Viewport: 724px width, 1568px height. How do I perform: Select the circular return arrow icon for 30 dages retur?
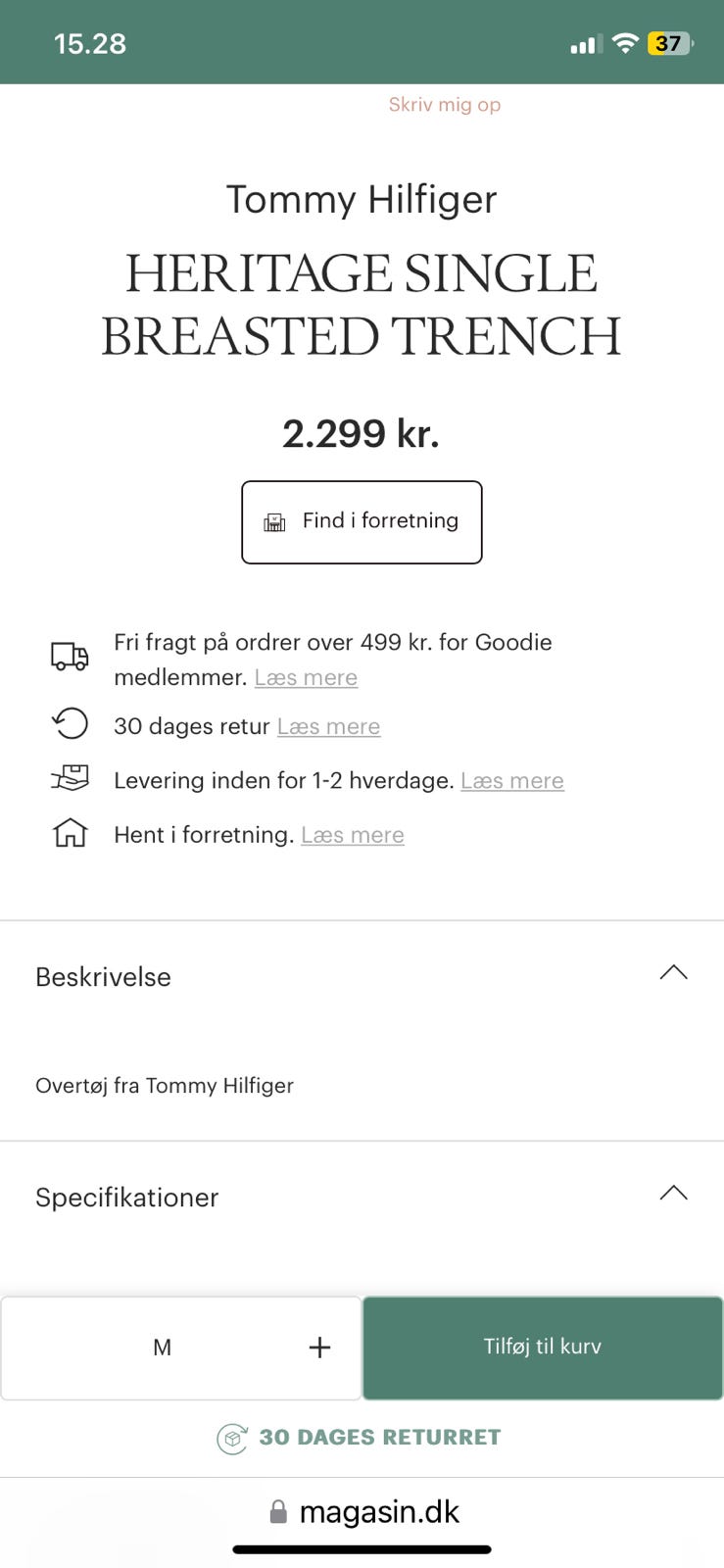pyautogui.click(x=68, y=723)
